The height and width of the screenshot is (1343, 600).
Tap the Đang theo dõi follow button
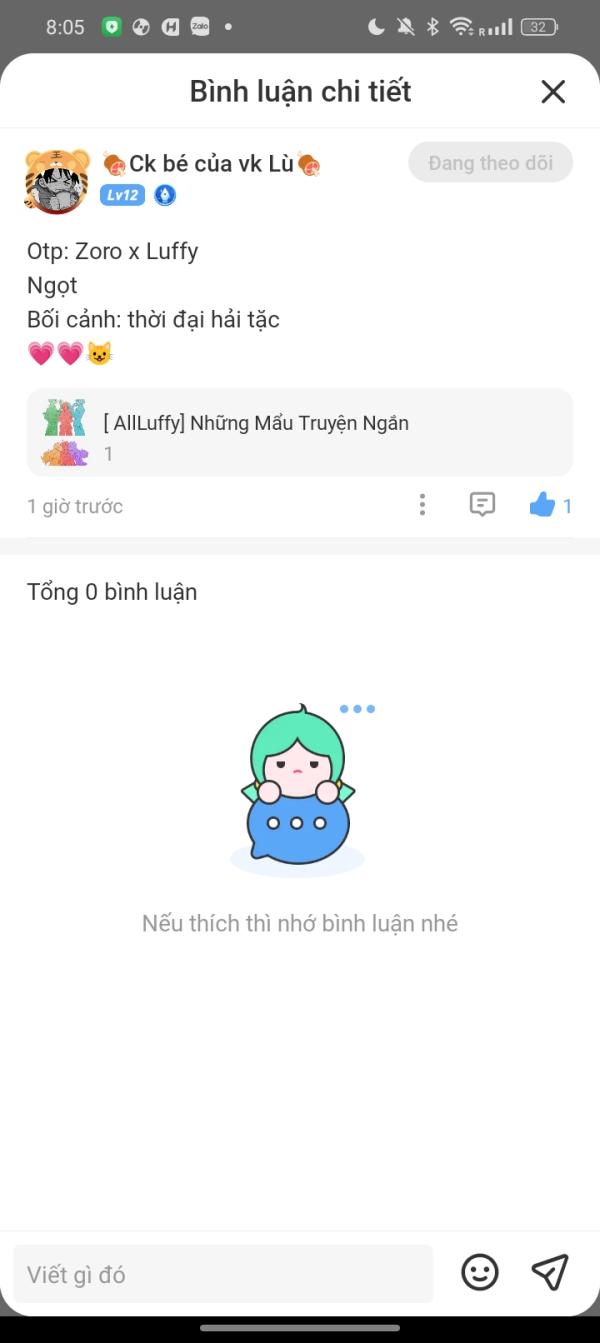click(x=490, y=163)
